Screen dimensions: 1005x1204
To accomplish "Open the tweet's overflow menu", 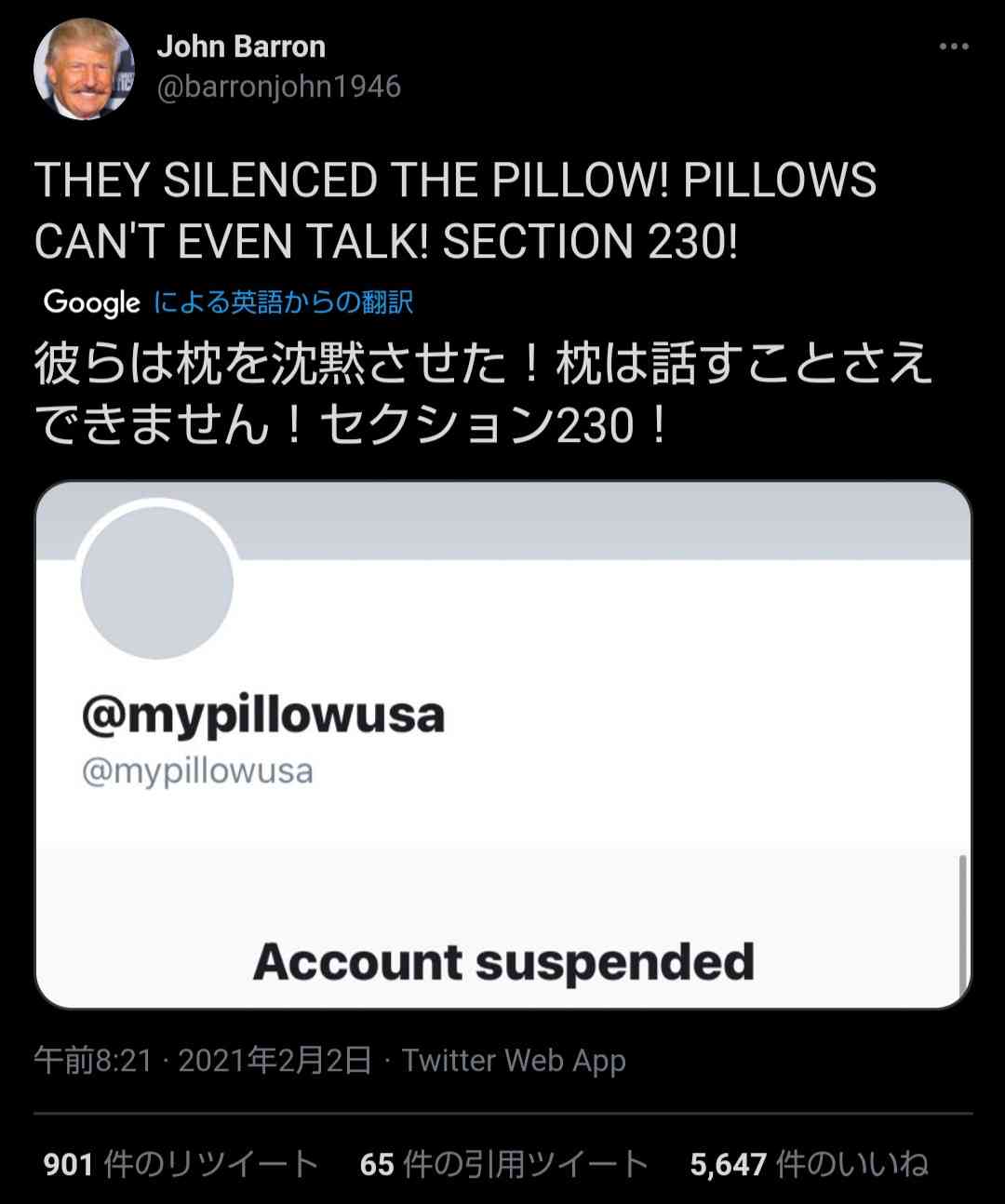I will pos(953,47).
